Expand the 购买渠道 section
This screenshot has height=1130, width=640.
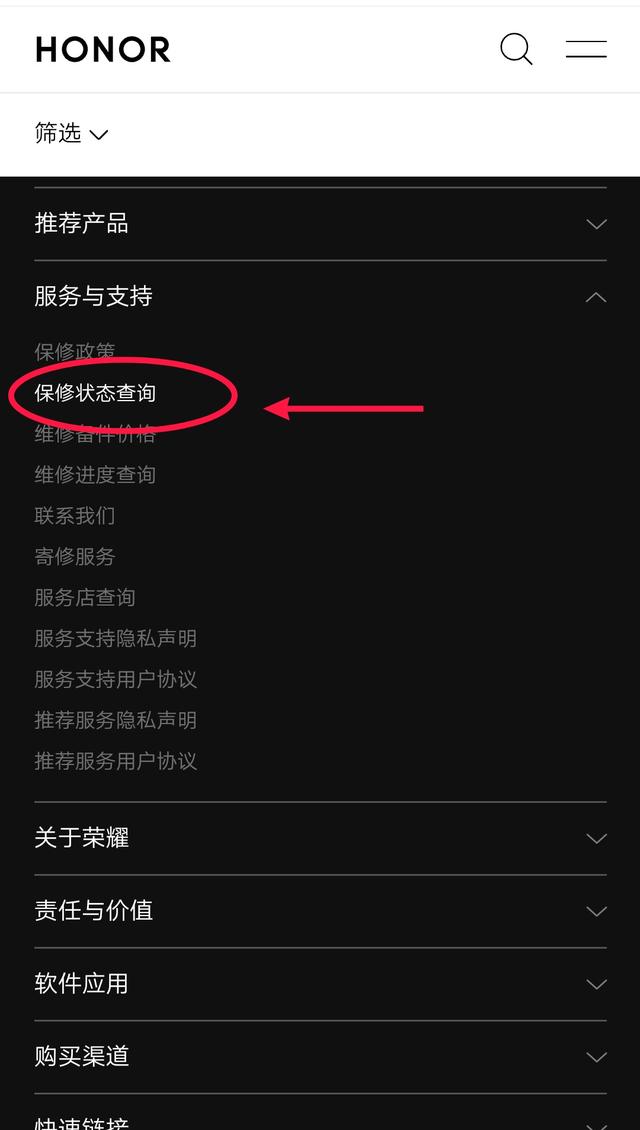(x=320, y=1056)
